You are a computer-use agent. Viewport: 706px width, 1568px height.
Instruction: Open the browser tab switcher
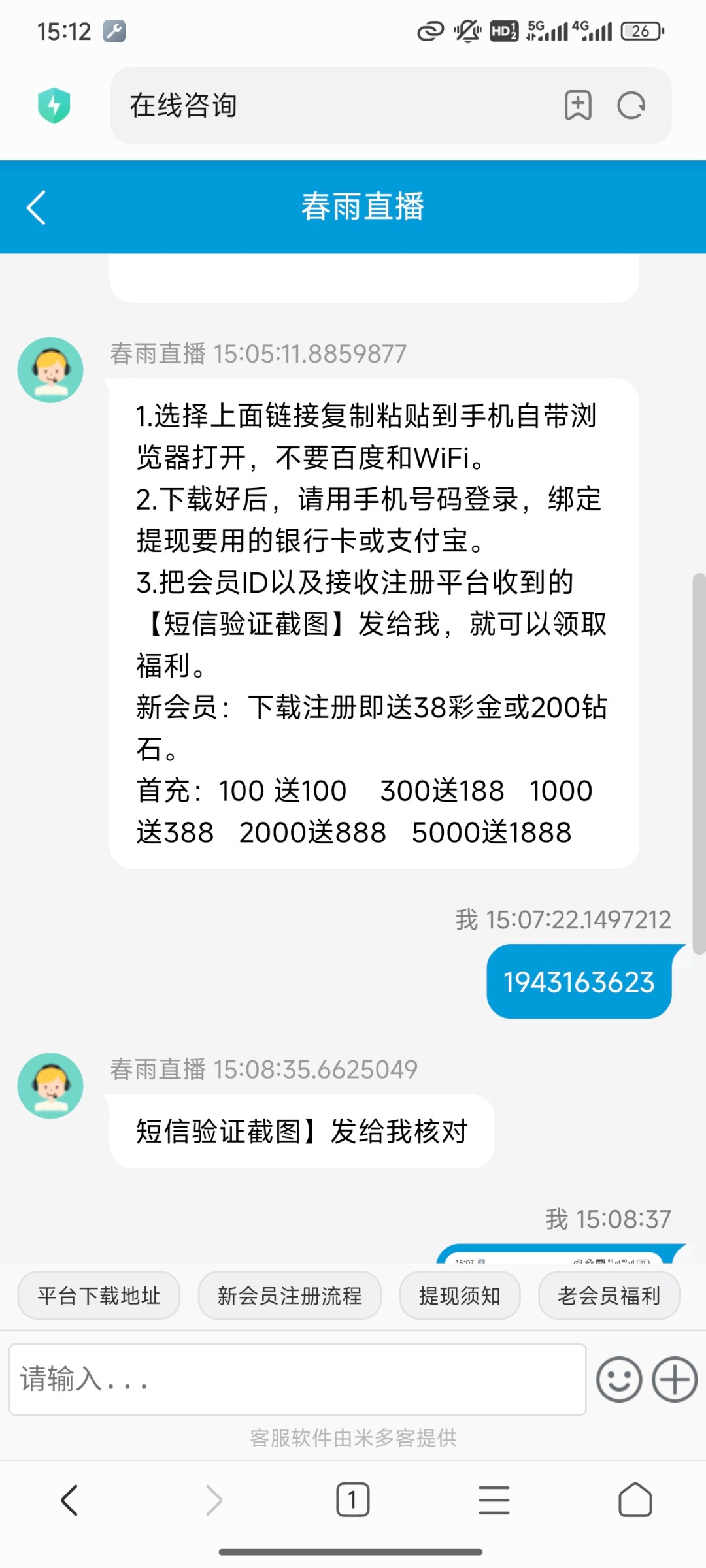coord(352,1499)
